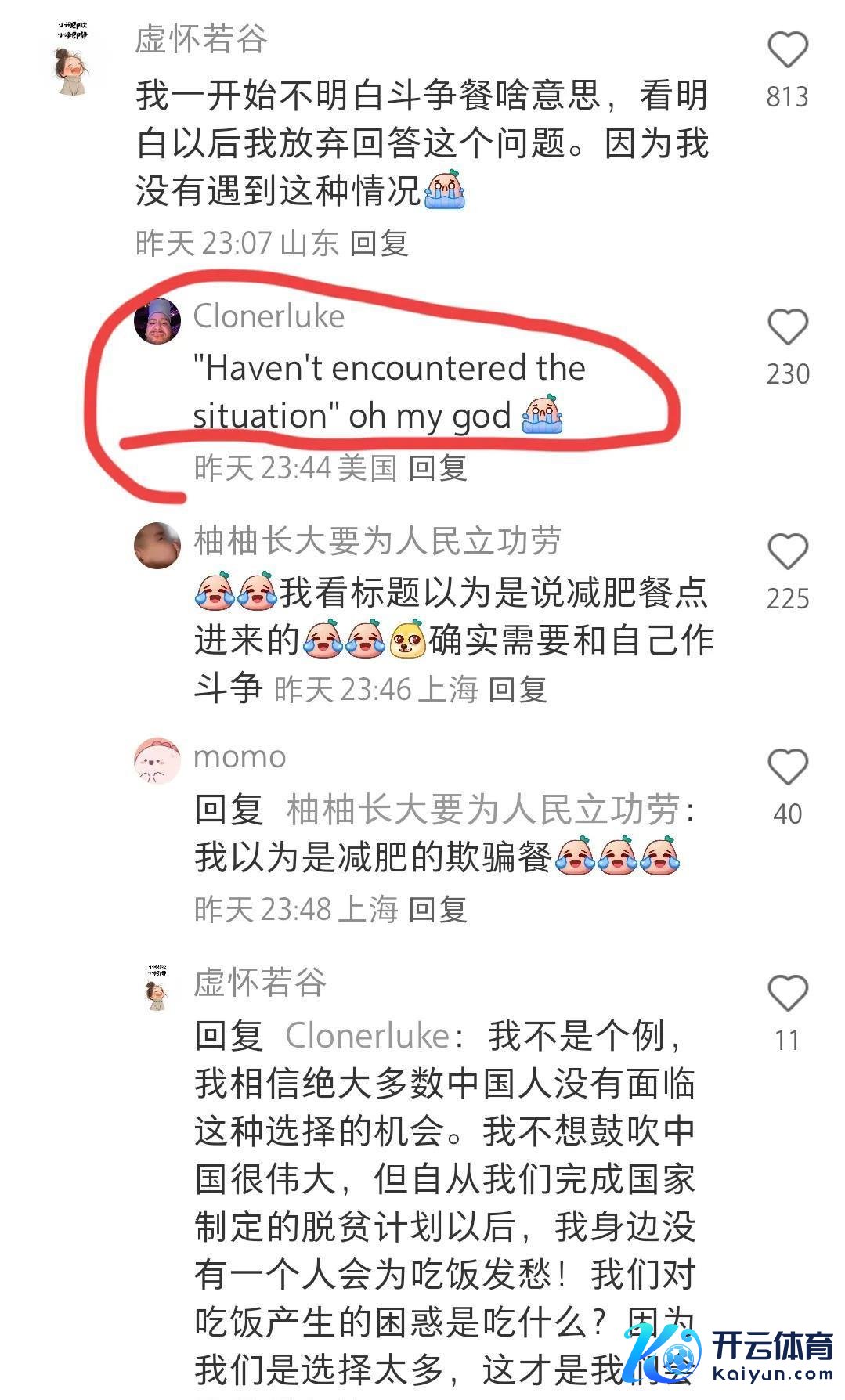The height and width of the screenshot is (1400, 845).
Task: Open the 虚怀若谷 username at top
Action: pos(201,38)
